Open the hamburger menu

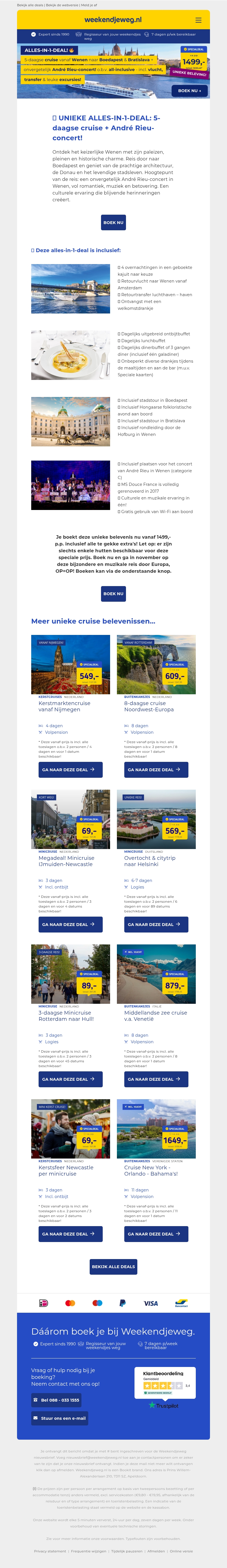[x=198, y=20]
